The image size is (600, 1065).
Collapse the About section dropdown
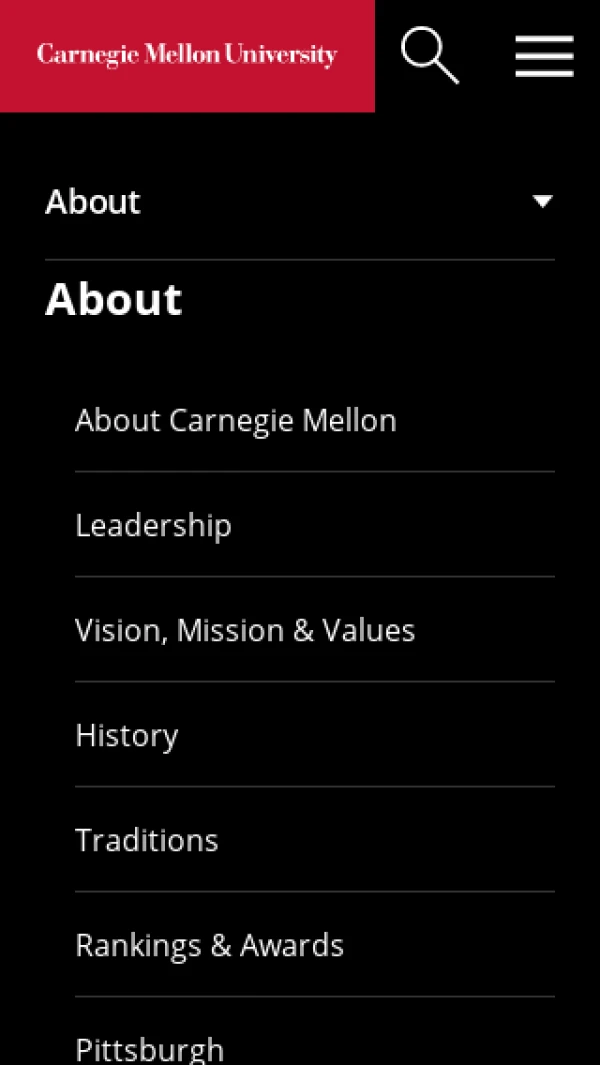pyautogui.click(x=542, y=202)
